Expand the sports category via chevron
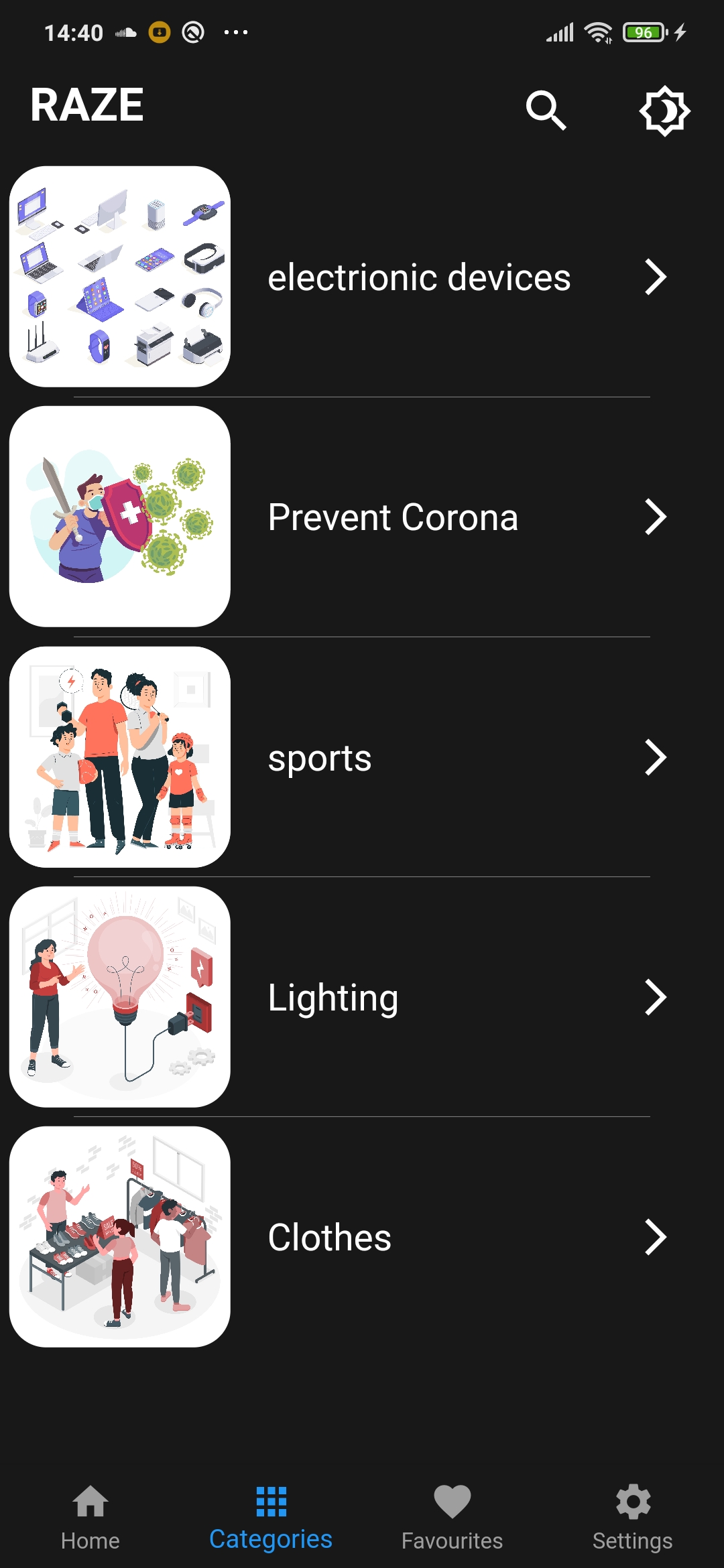 tap(657, 758)
